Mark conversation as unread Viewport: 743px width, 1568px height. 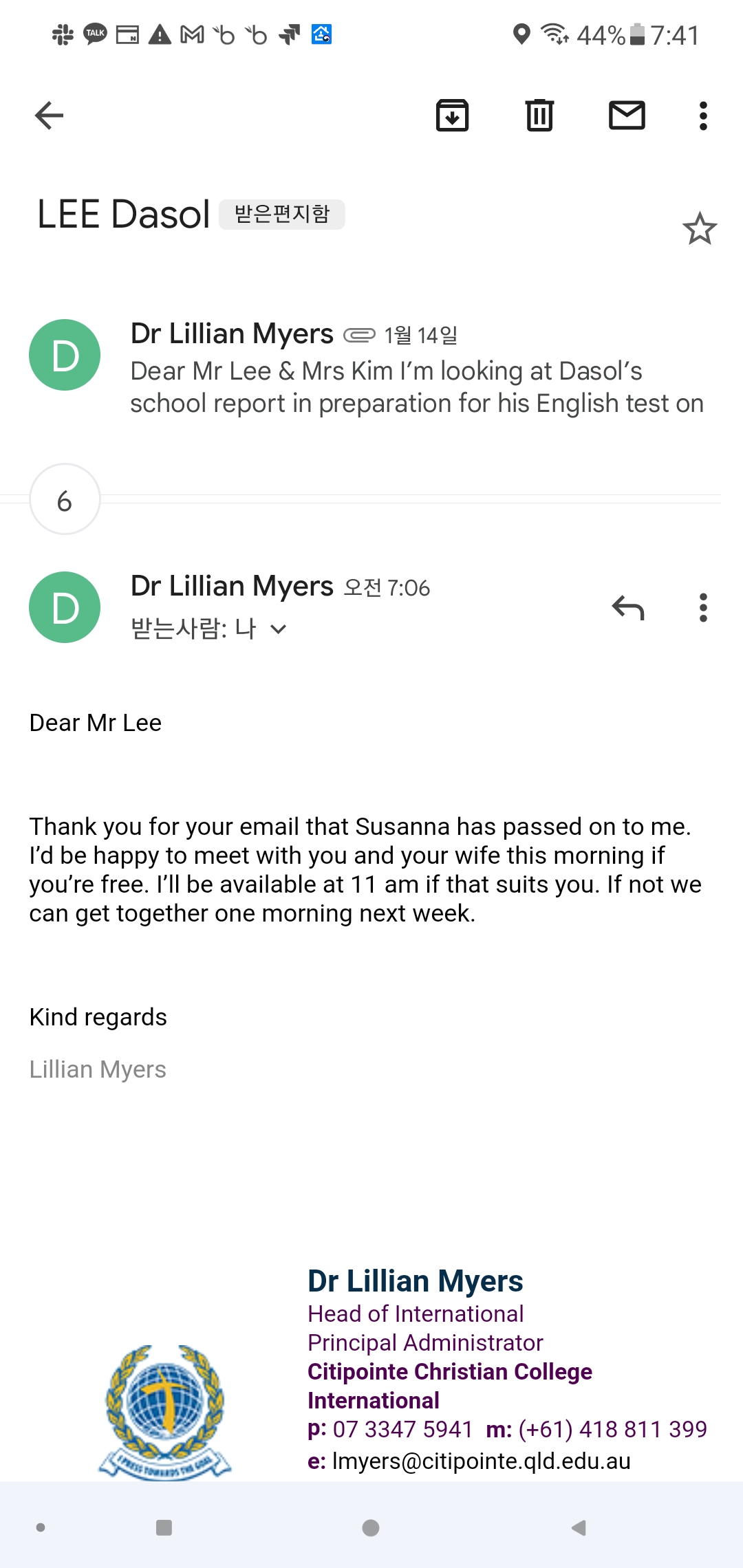coord(627,116)
